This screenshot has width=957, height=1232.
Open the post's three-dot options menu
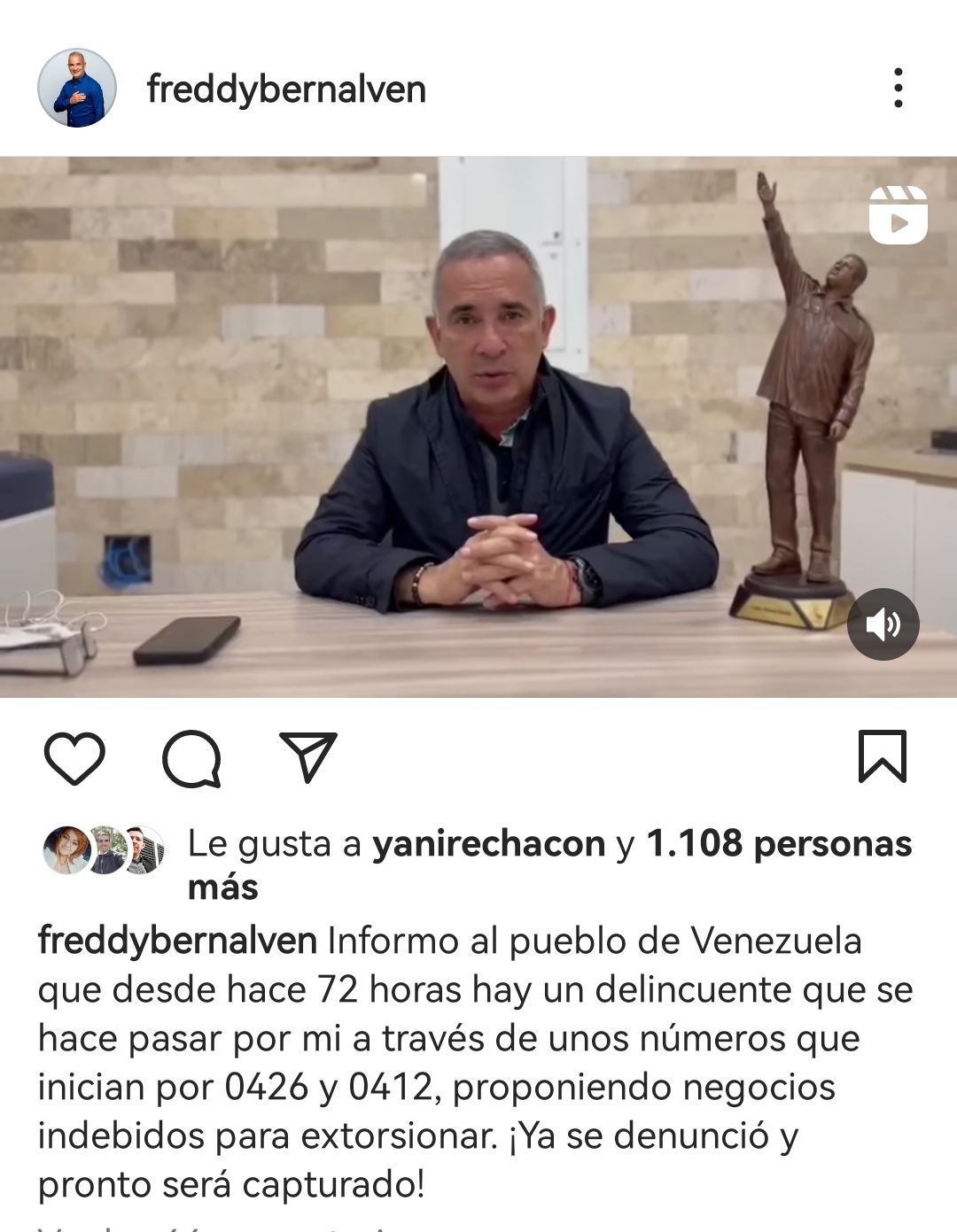point(898,89)
